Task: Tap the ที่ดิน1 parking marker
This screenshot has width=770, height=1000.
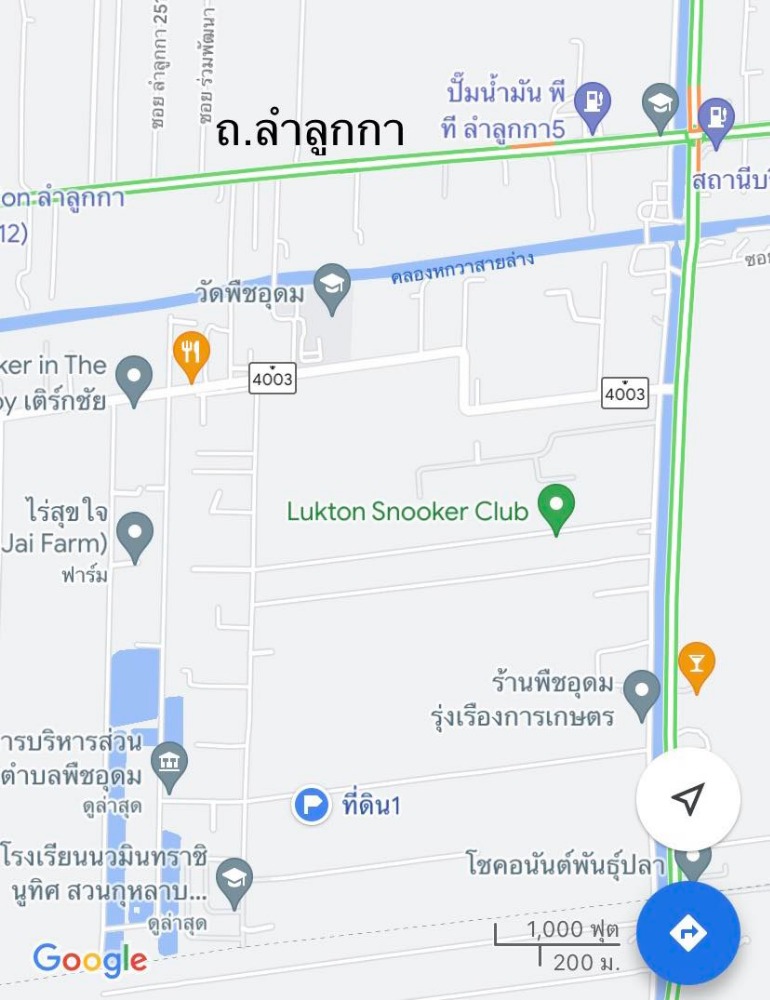Action: tap(312, 804)
